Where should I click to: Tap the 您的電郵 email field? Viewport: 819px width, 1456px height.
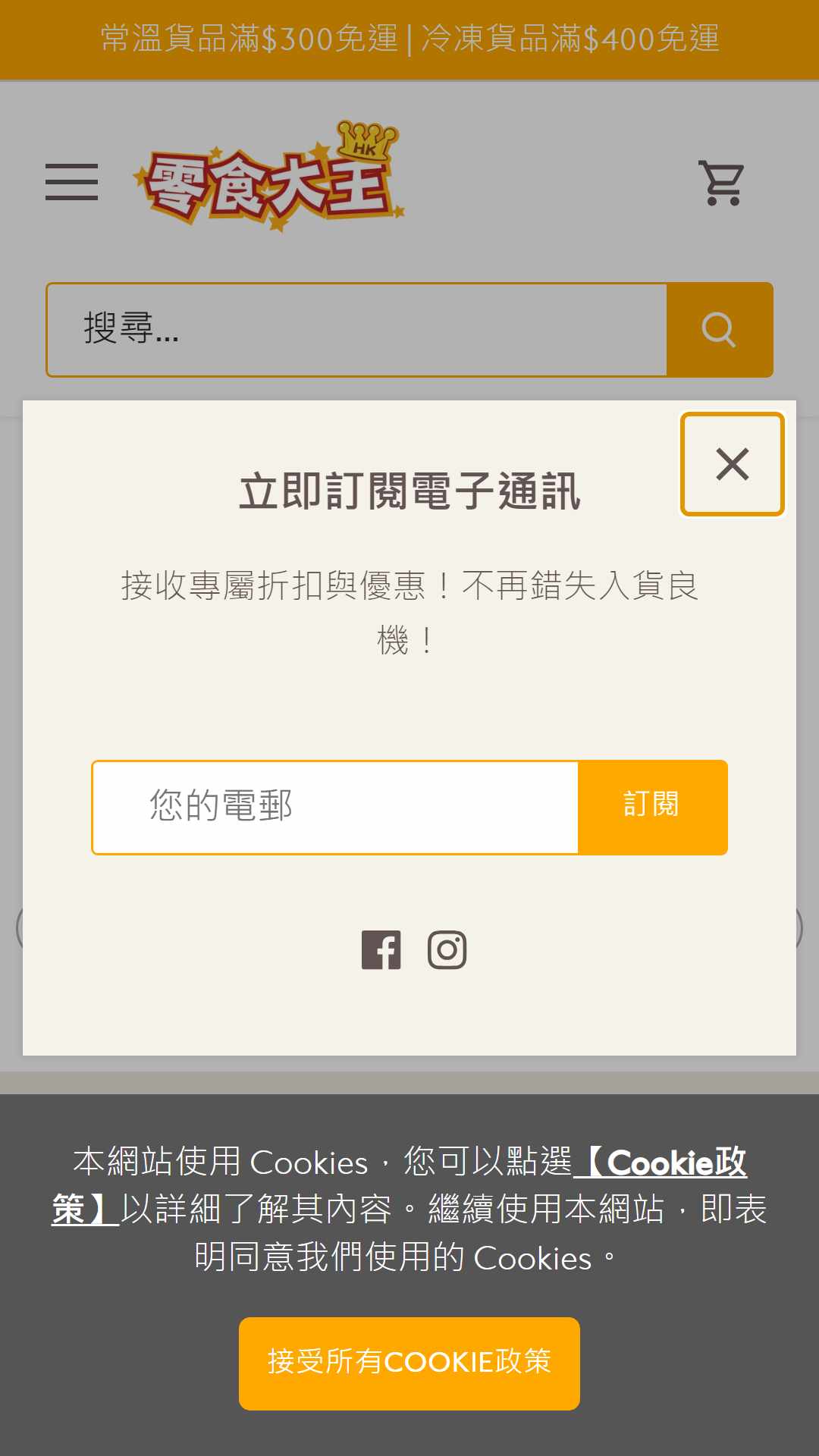click(x=335, y=807)
